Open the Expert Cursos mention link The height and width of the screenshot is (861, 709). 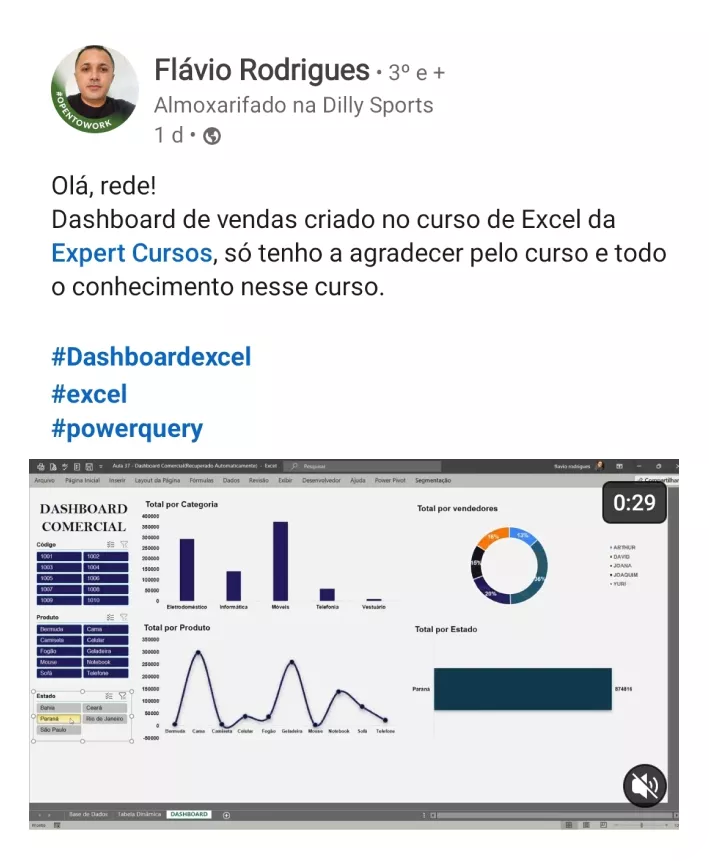[132, 252]
